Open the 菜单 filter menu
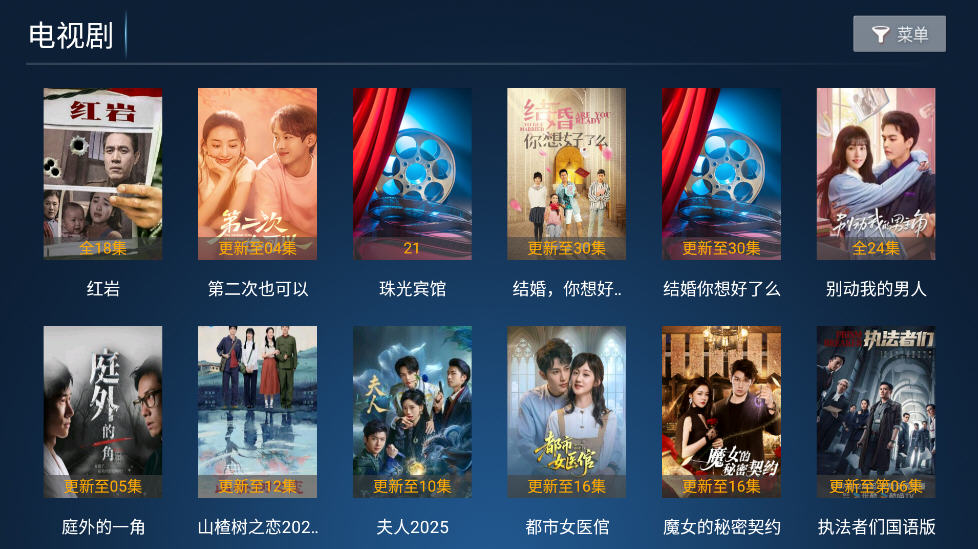The image size is (978, 549). tap(899, 35)
